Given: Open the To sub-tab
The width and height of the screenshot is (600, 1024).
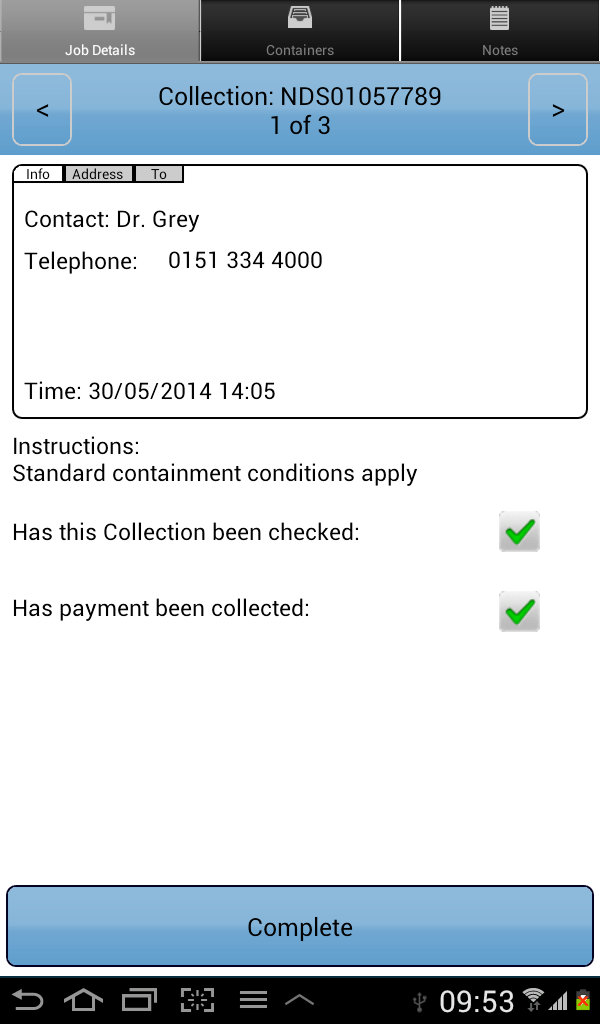Looking at the screenshot, I should [159, 174].
